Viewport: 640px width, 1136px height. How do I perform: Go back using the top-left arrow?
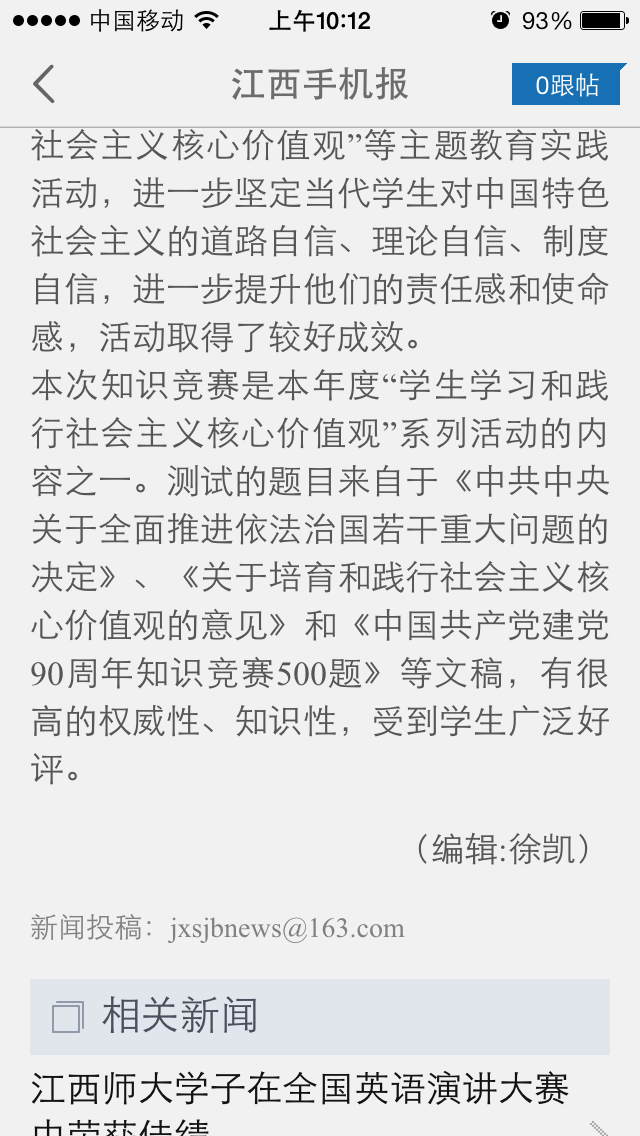tap(44, 84)
